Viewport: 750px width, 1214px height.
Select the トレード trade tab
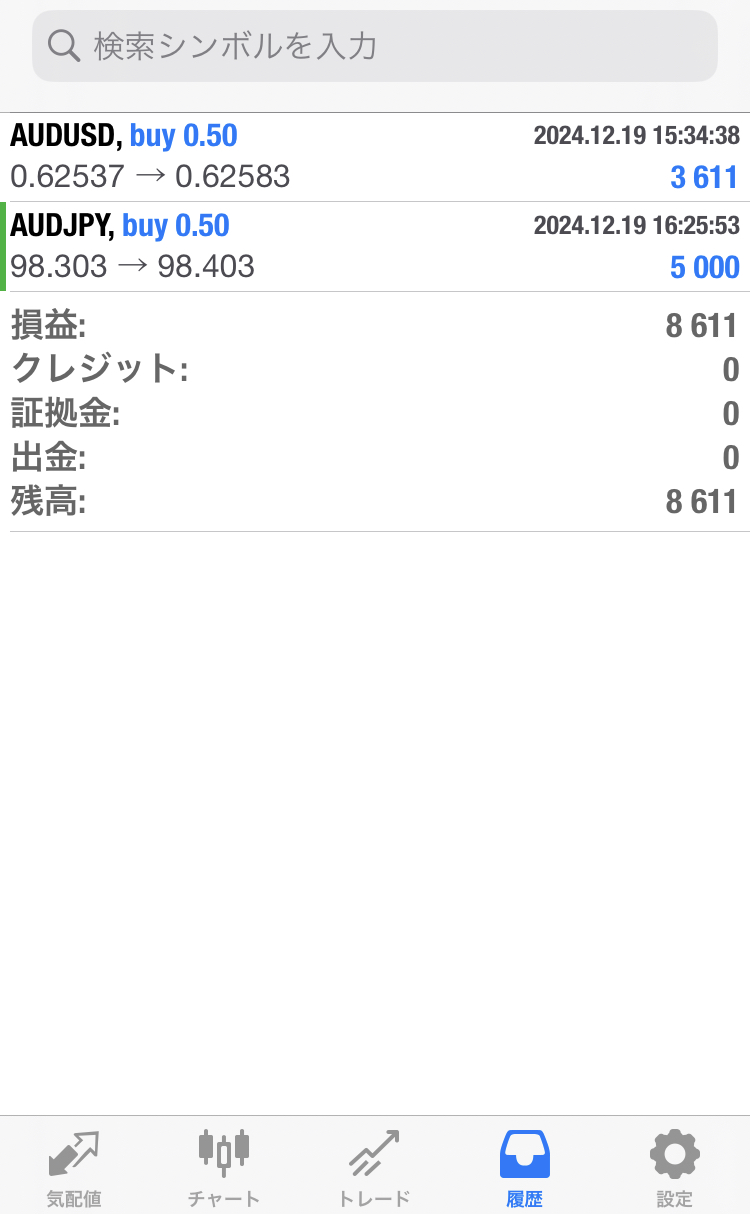pyautogui.click(x=374, y=1165)
